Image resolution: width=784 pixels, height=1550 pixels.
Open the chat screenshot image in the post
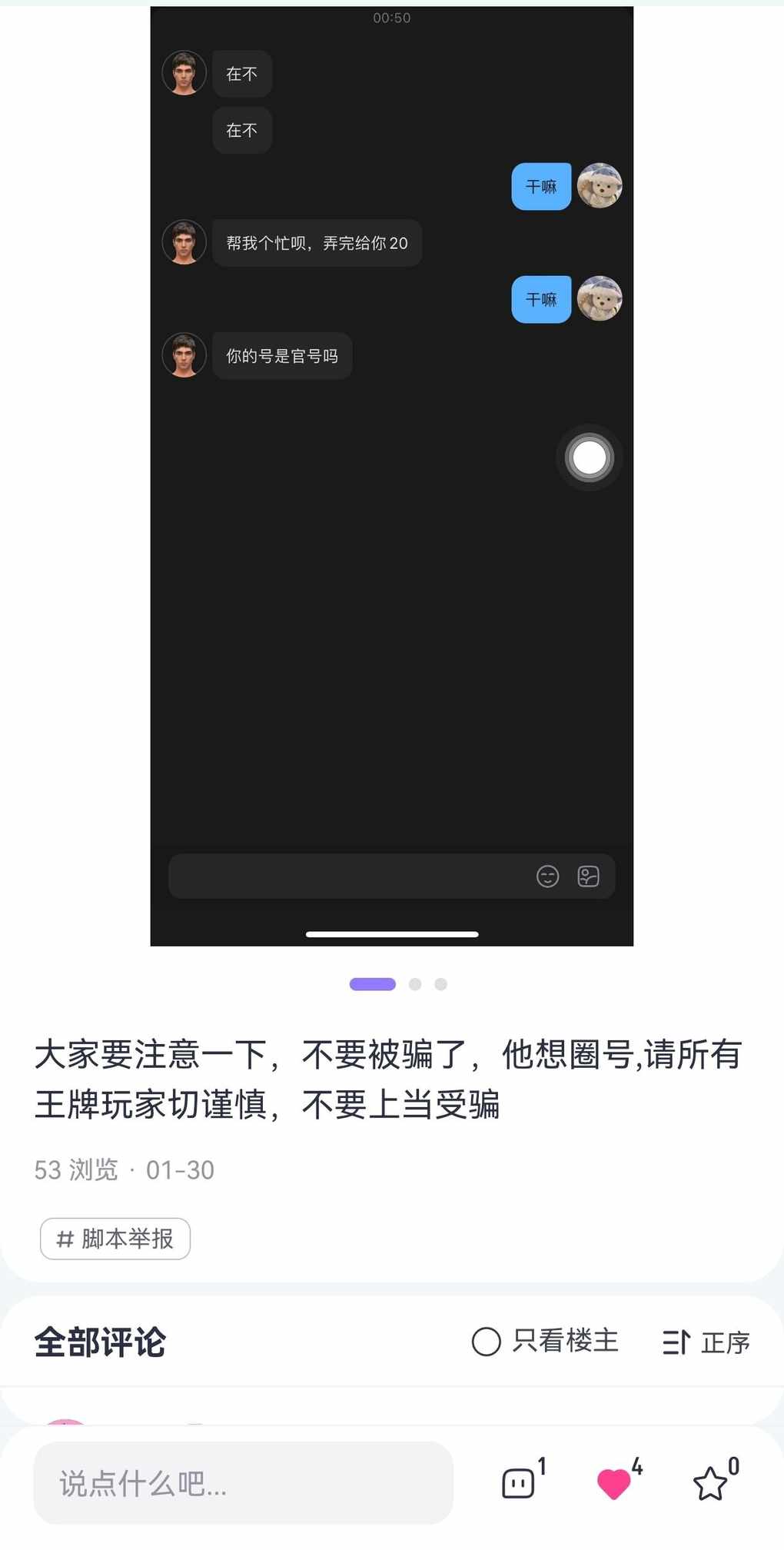[x=391, y=477]
